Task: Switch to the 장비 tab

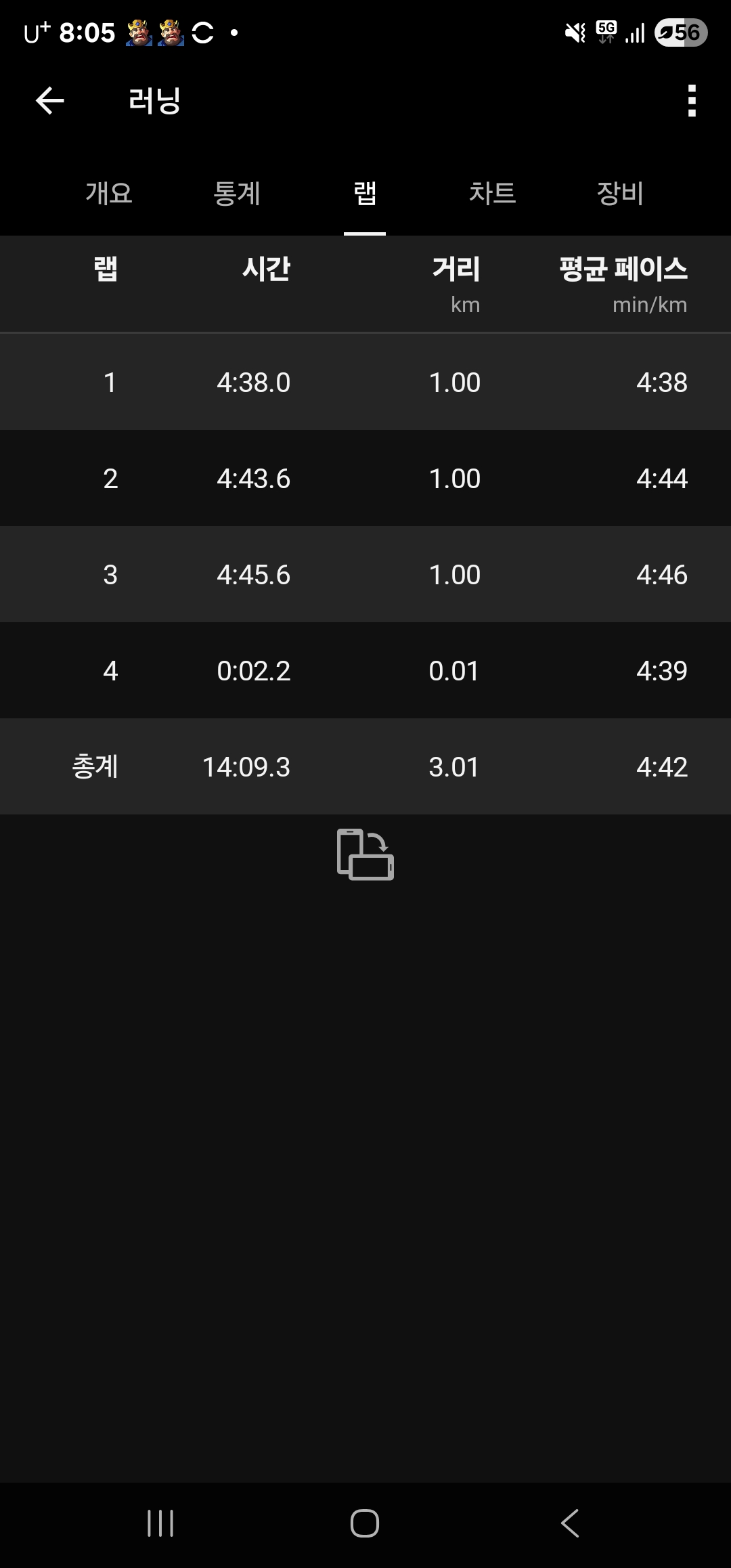Action: pos(620,194)
